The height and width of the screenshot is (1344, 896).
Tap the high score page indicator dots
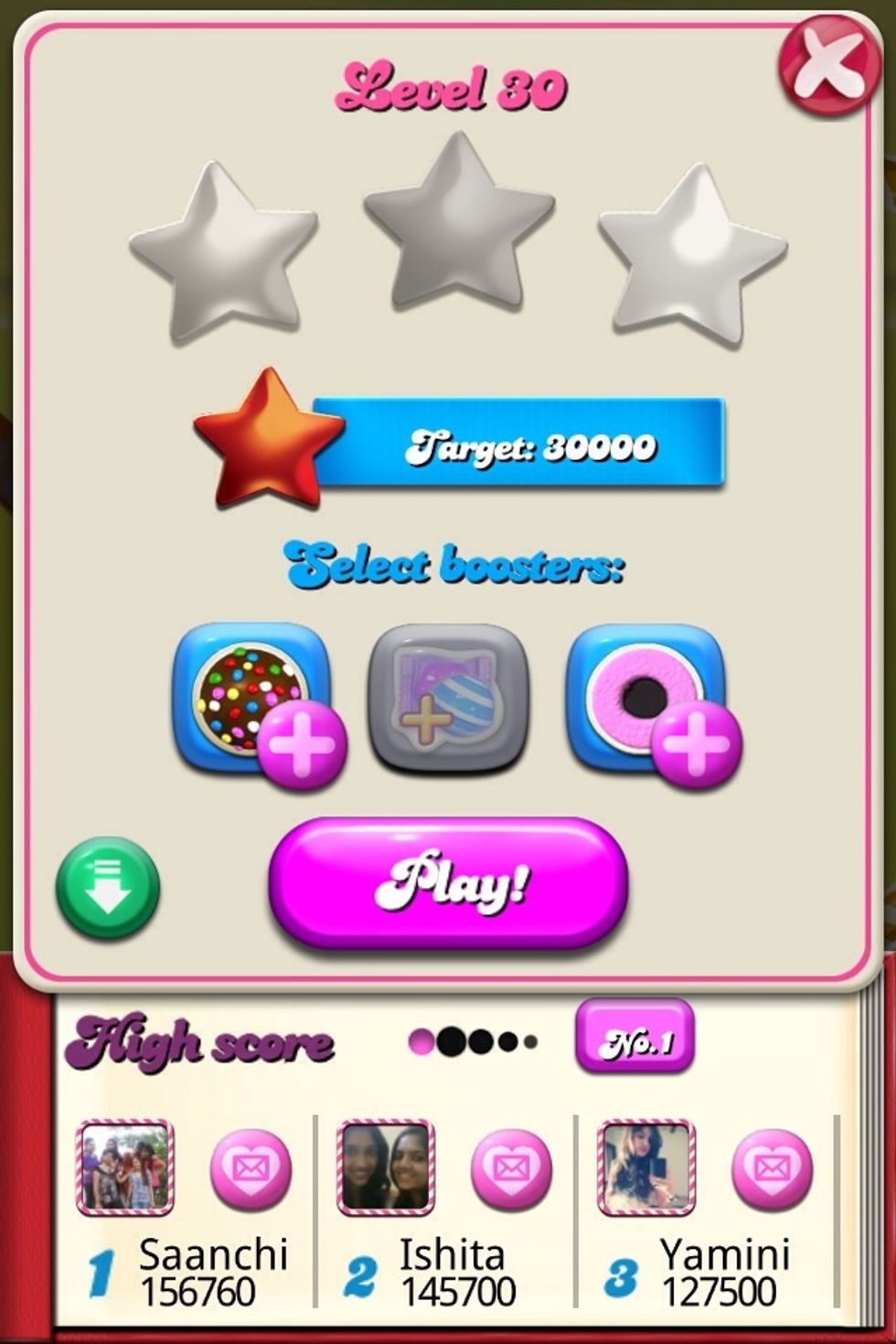coord(473,1040)
